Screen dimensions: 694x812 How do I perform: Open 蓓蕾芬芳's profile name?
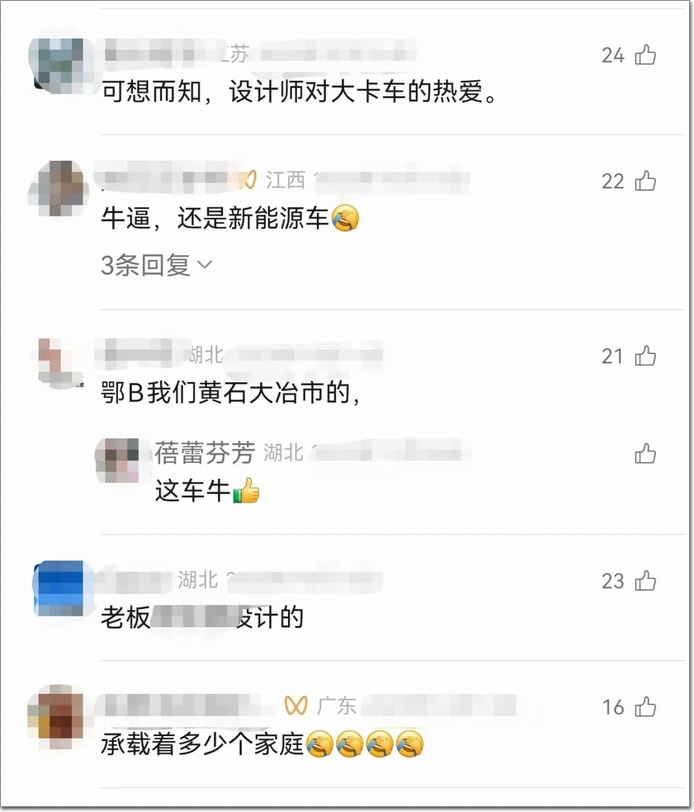[205, 453]
